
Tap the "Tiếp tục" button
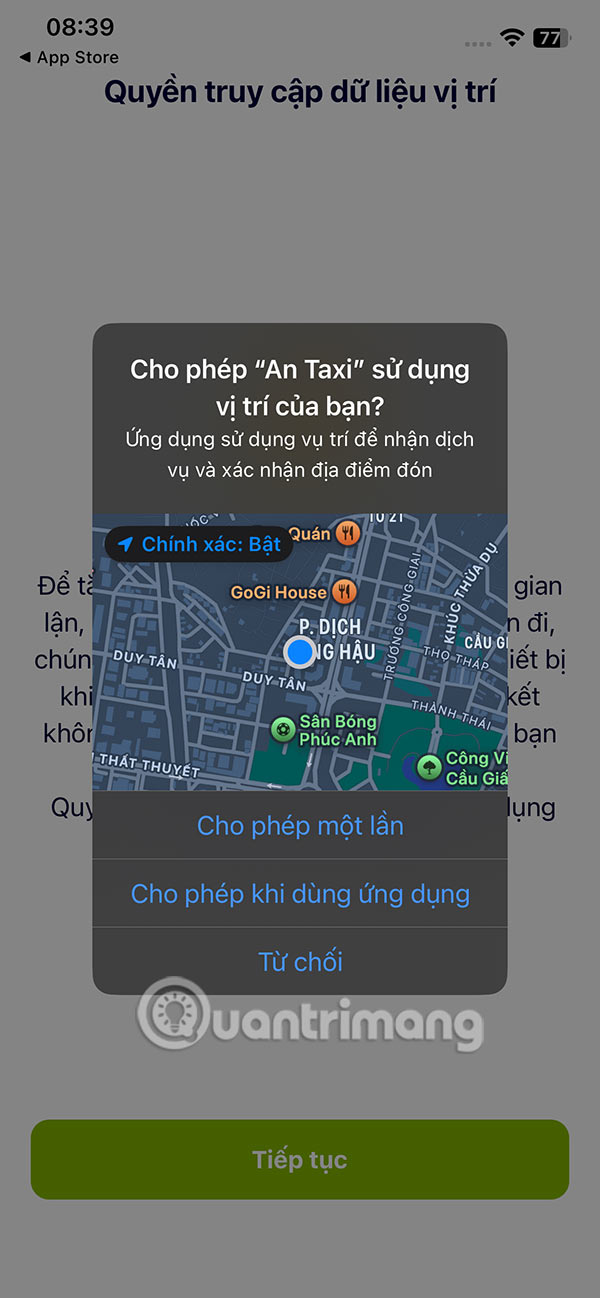coord(300,1160)
